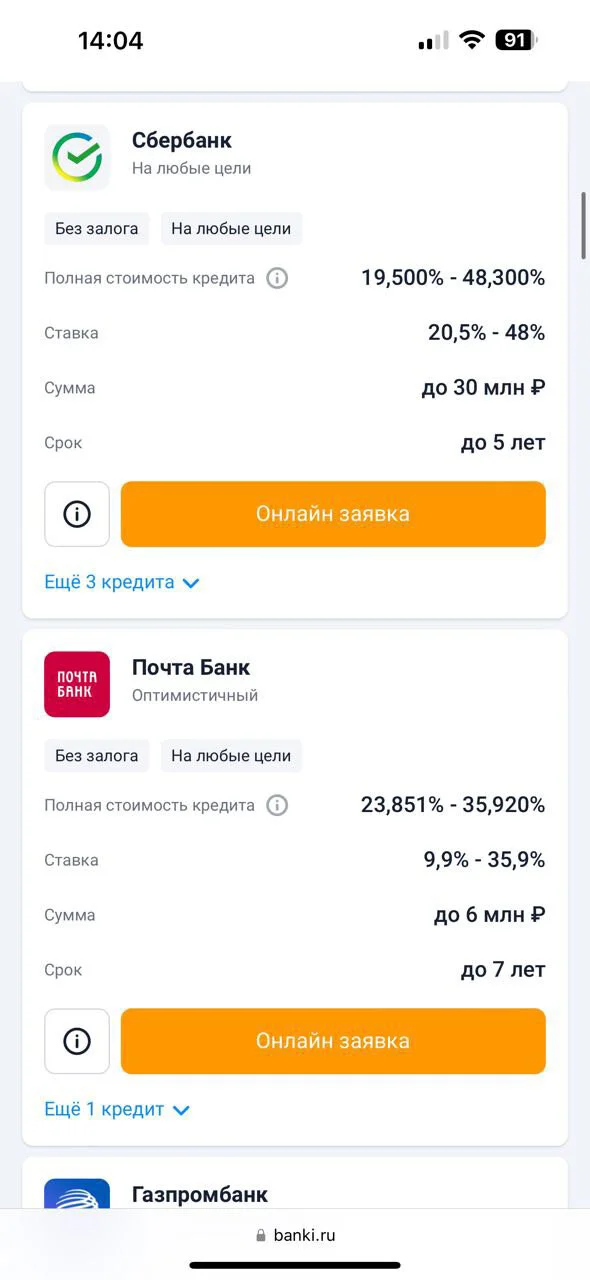The width and height of the screenshot is (590, 1280).
Task: Open the info button in Почта Банк card
Action: (x=77, y=1041)
